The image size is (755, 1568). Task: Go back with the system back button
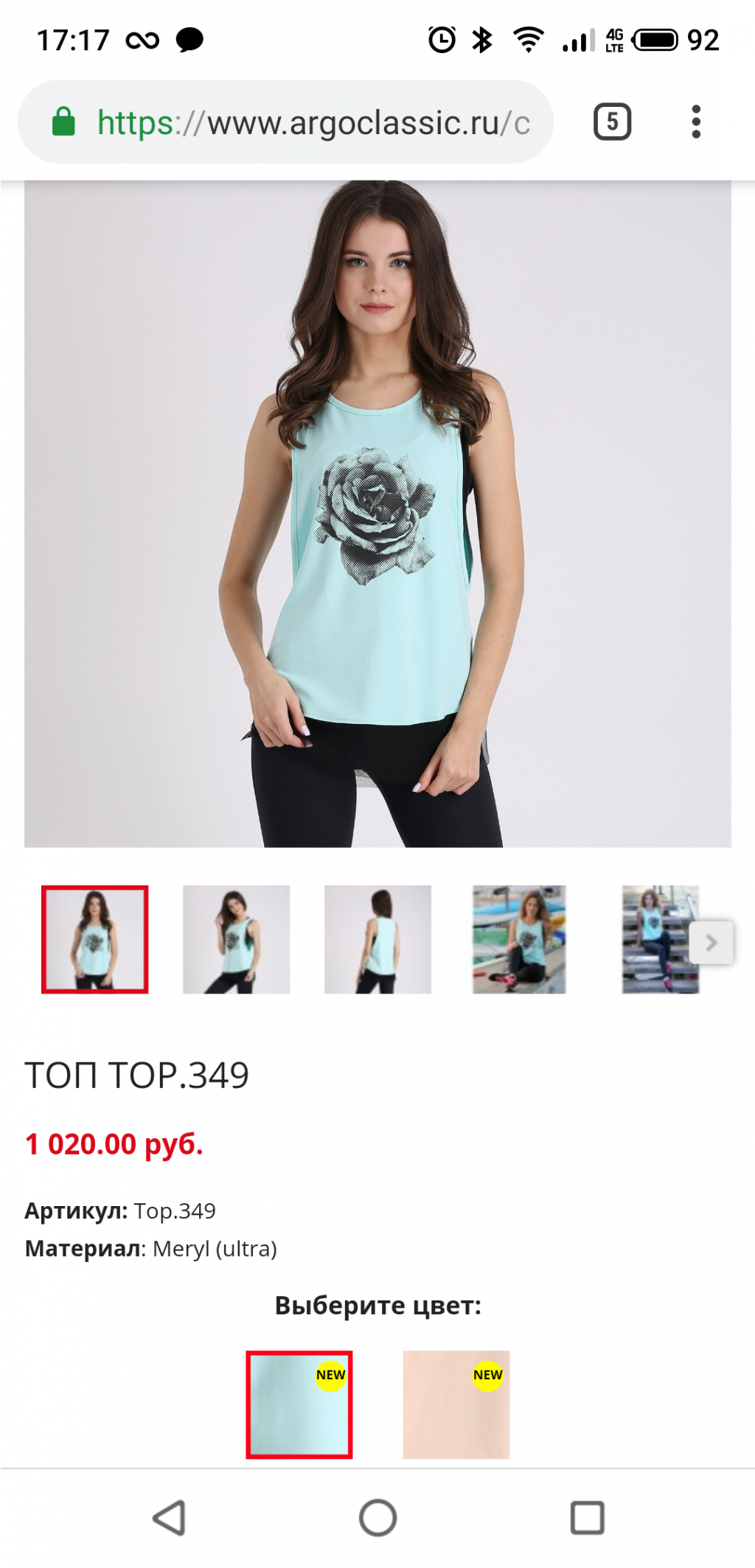[169, 1518]
